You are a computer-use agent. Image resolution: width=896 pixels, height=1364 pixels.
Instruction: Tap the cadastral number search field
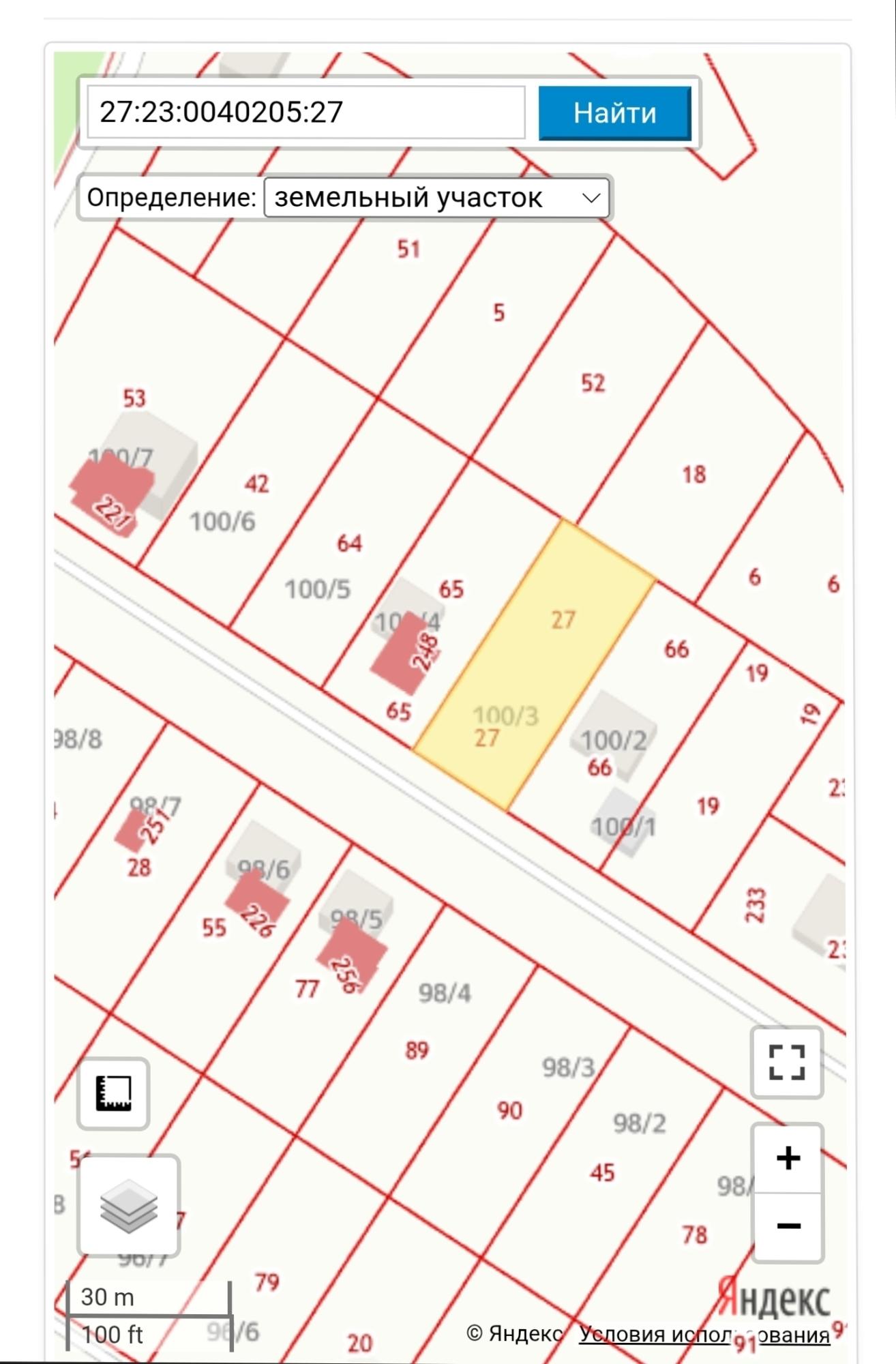pos(306,112)
